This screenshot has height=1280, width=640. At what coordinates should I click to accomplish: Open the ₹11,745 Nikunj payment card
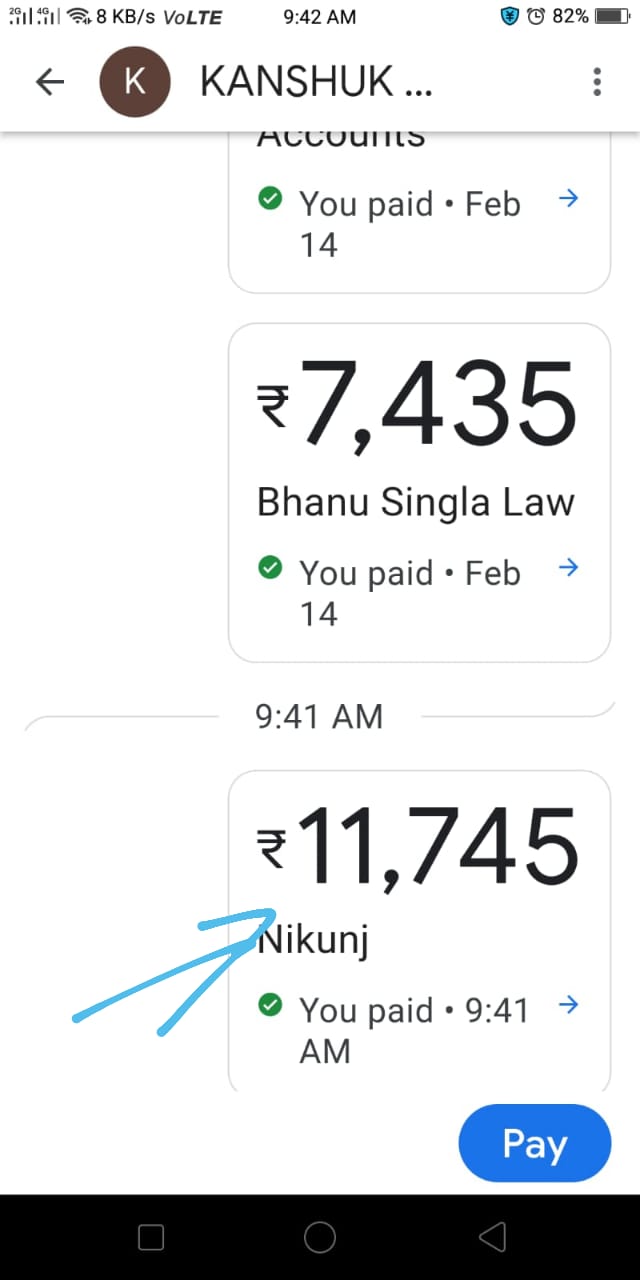coord(419,930)
